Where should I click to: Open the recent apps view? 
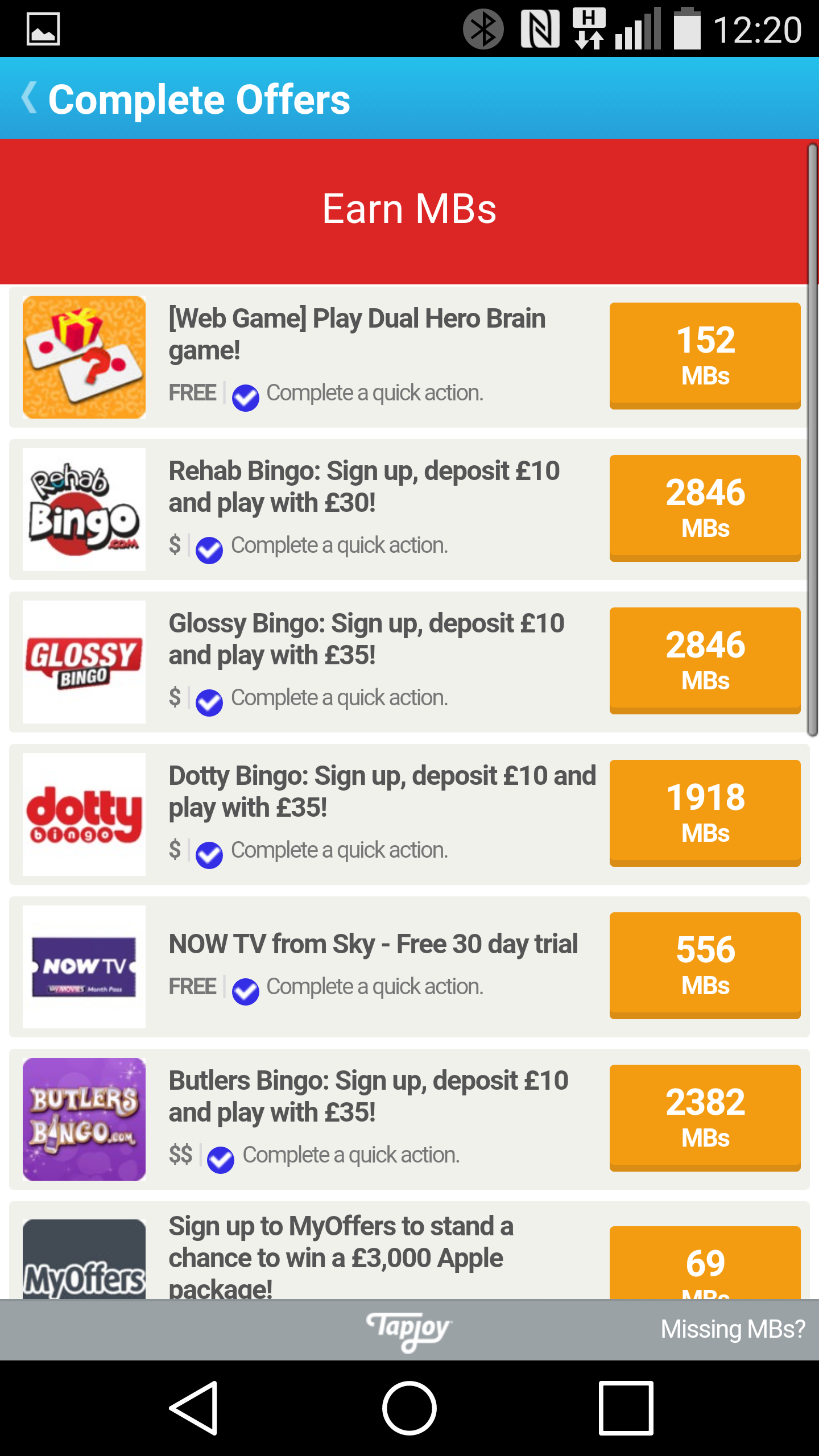(626, 1408)
